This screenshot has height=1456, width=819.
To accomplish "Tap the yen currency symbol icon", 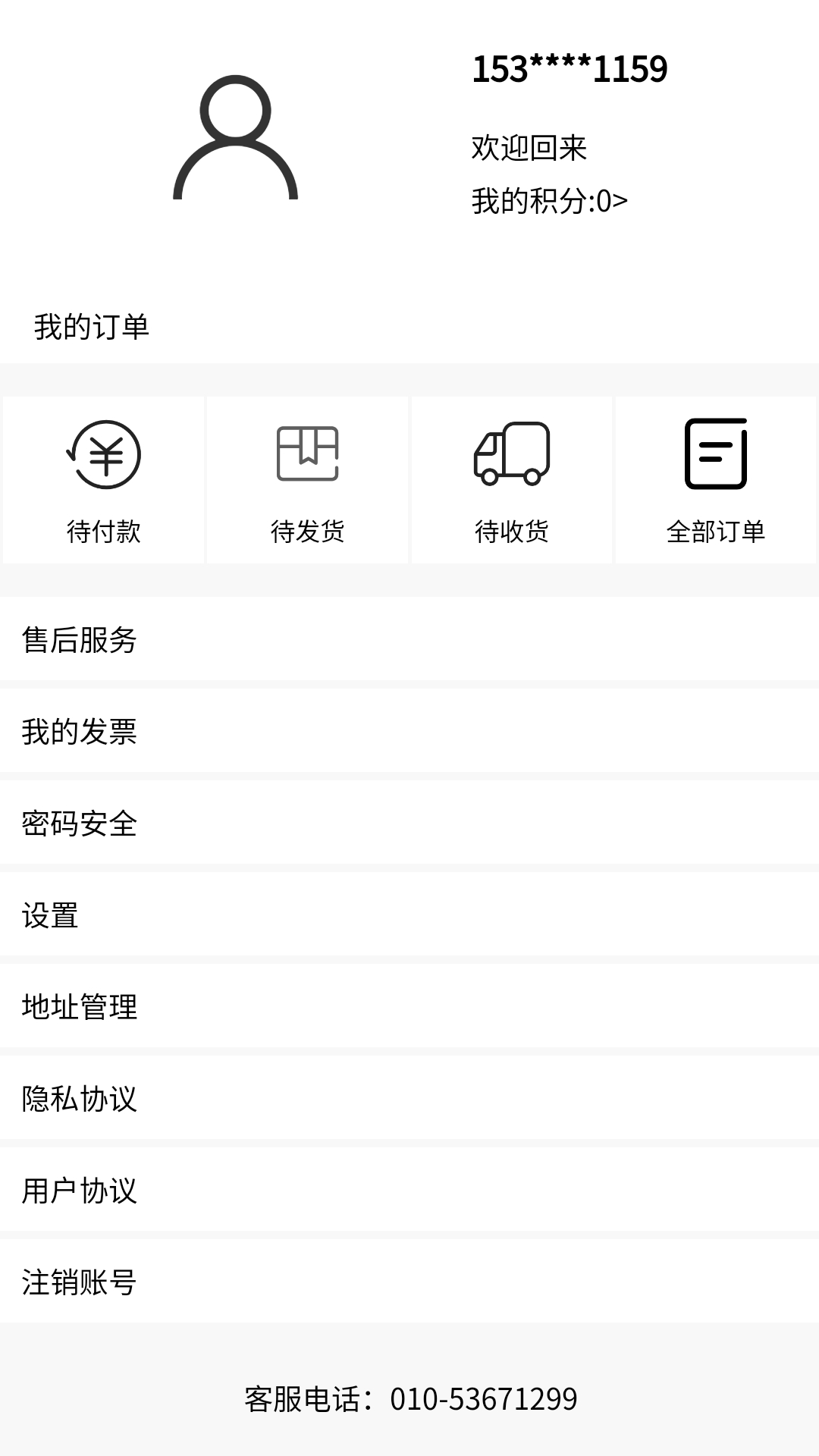I will pyautogui.click(x=104, y=455).
